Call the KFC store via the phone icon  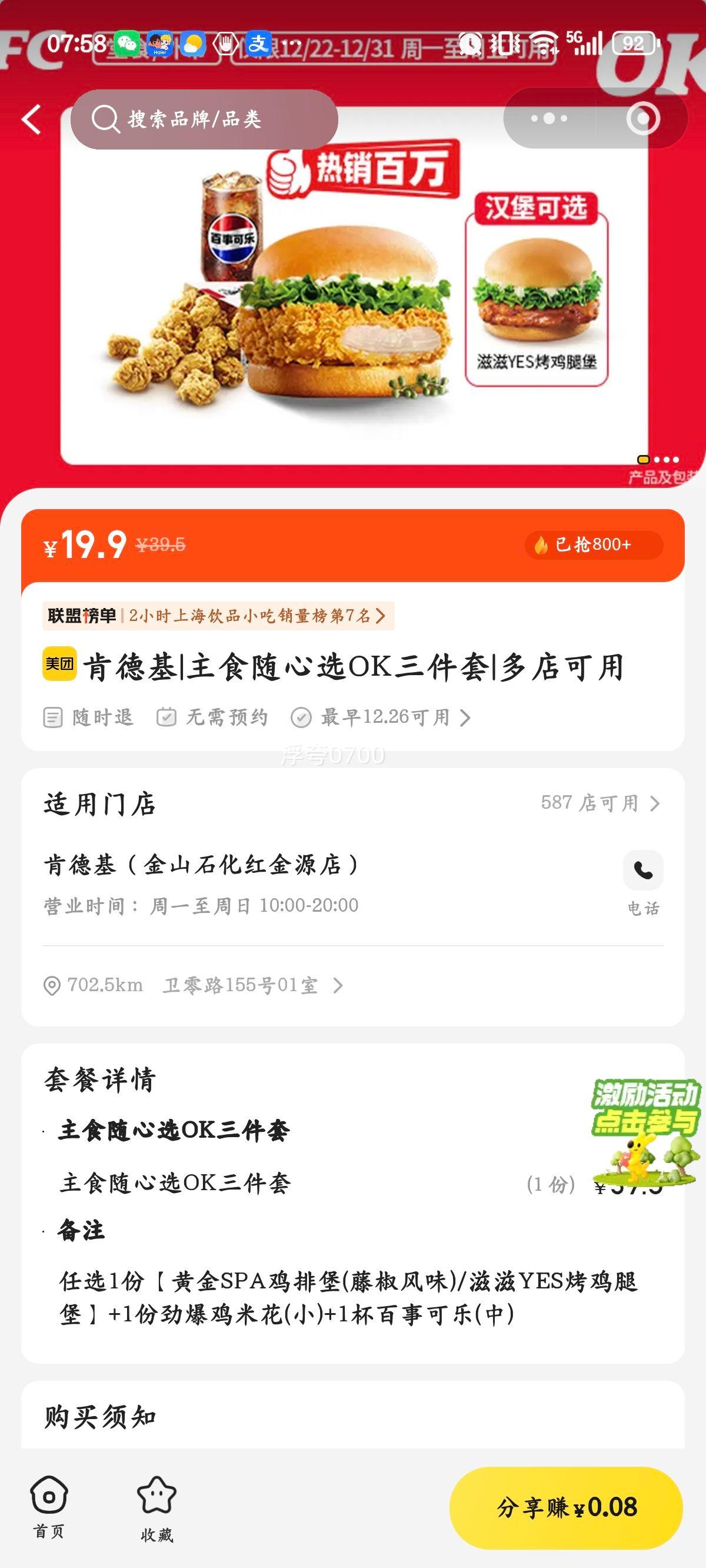643,871
